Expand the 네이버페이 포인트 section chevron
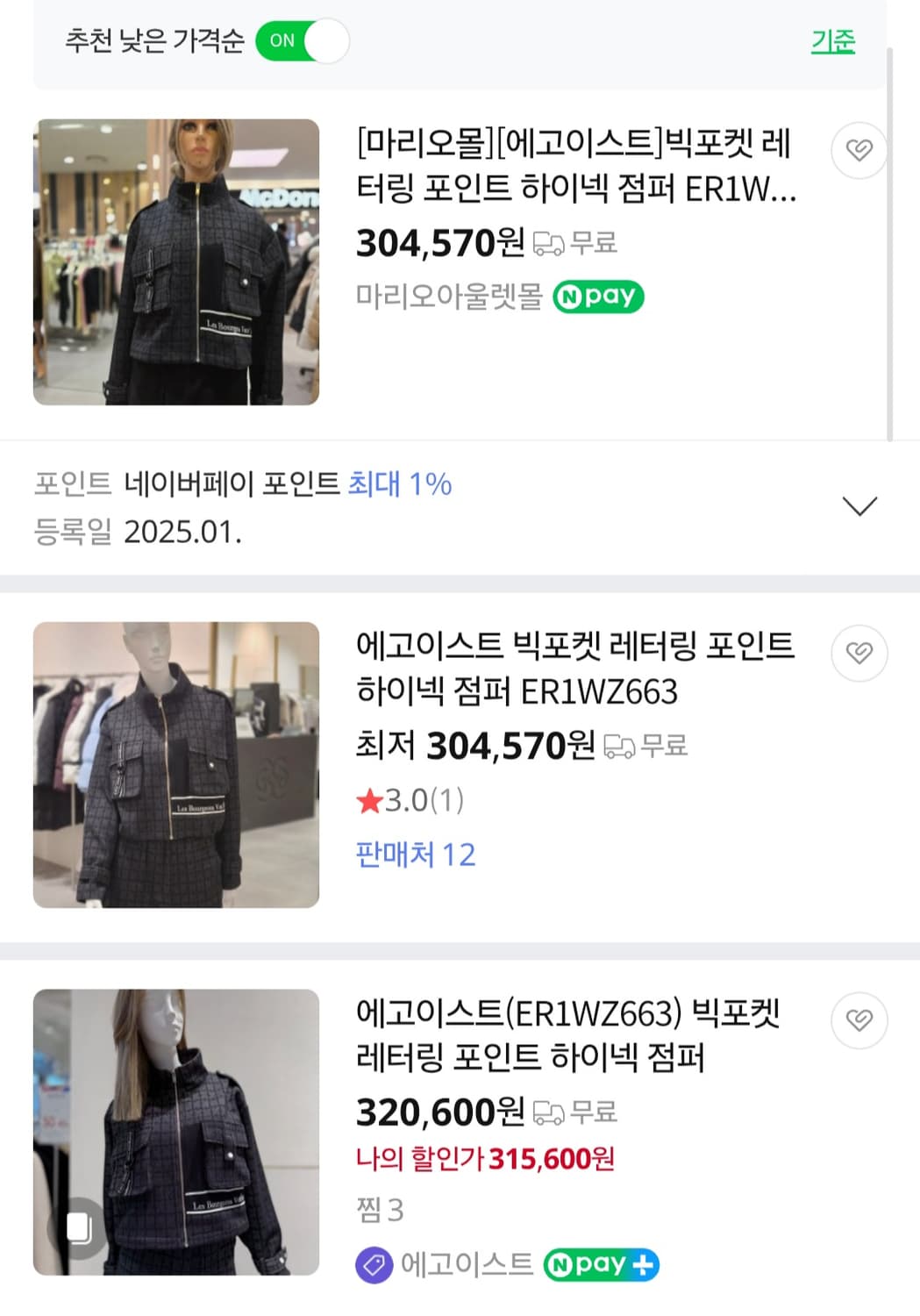Image resolution: width=920 pixels, height=1316 pixels. pyautogui.click(x=861, y=504)
